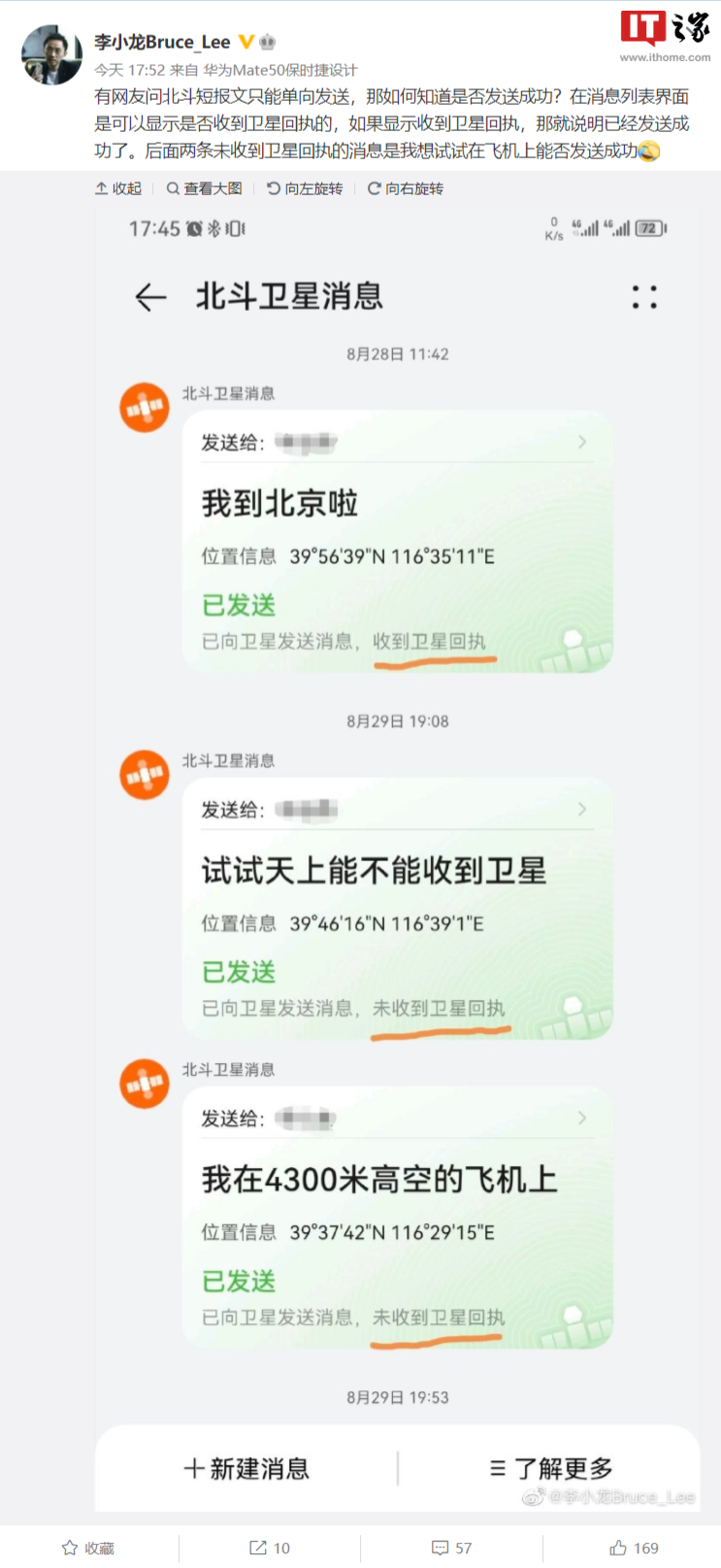Save the post with 收藏
Image resolution: width=721 pixels, height=1568 pixels.
click(x=88, y=1548)
